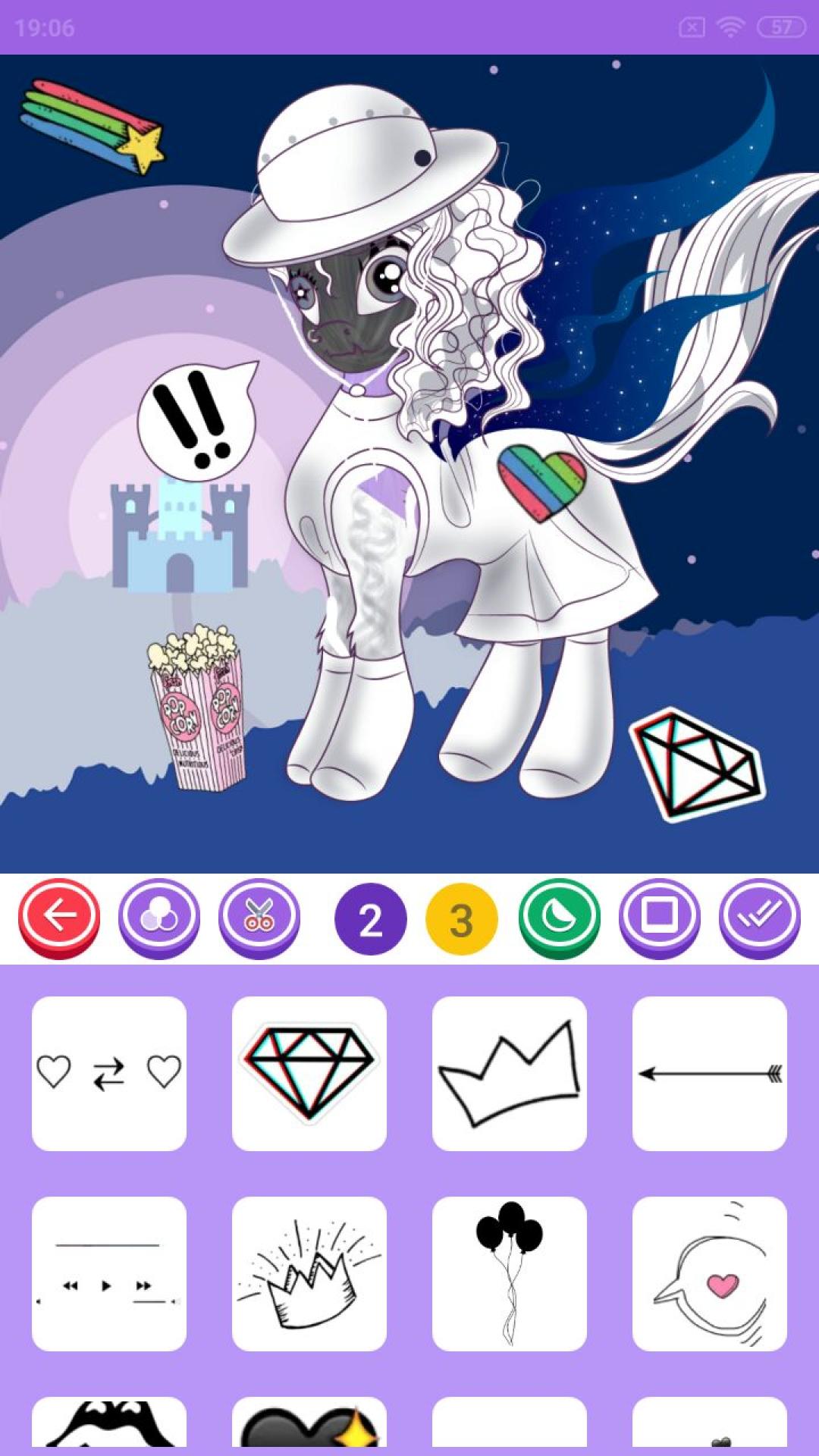Add the music player controls sticker
Screen dimensions: 819x1456
[109, 1273]
